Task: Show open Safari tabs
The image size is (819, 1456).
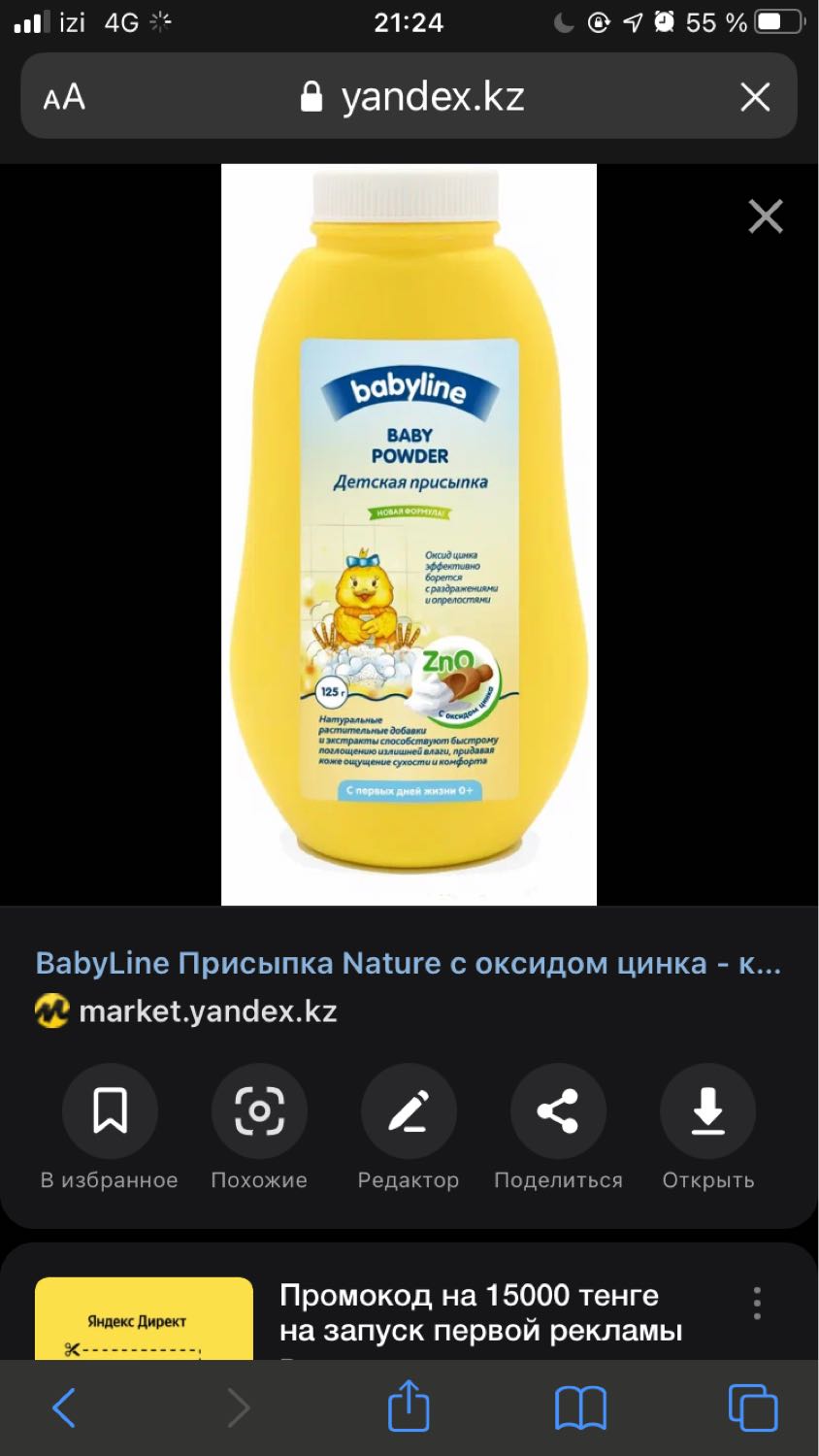Action: (753, 1407)
